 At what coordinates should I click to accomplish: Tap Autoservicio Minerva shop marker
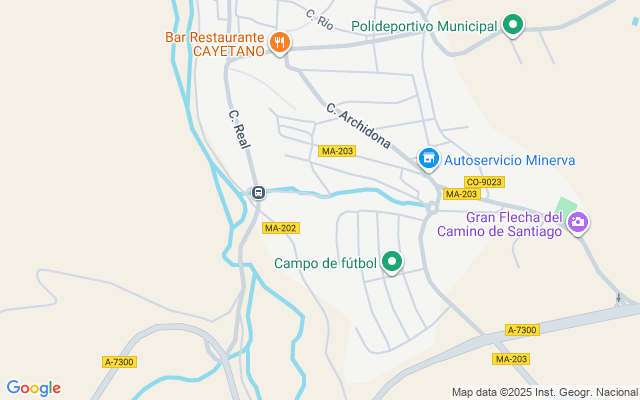(429, 159)
